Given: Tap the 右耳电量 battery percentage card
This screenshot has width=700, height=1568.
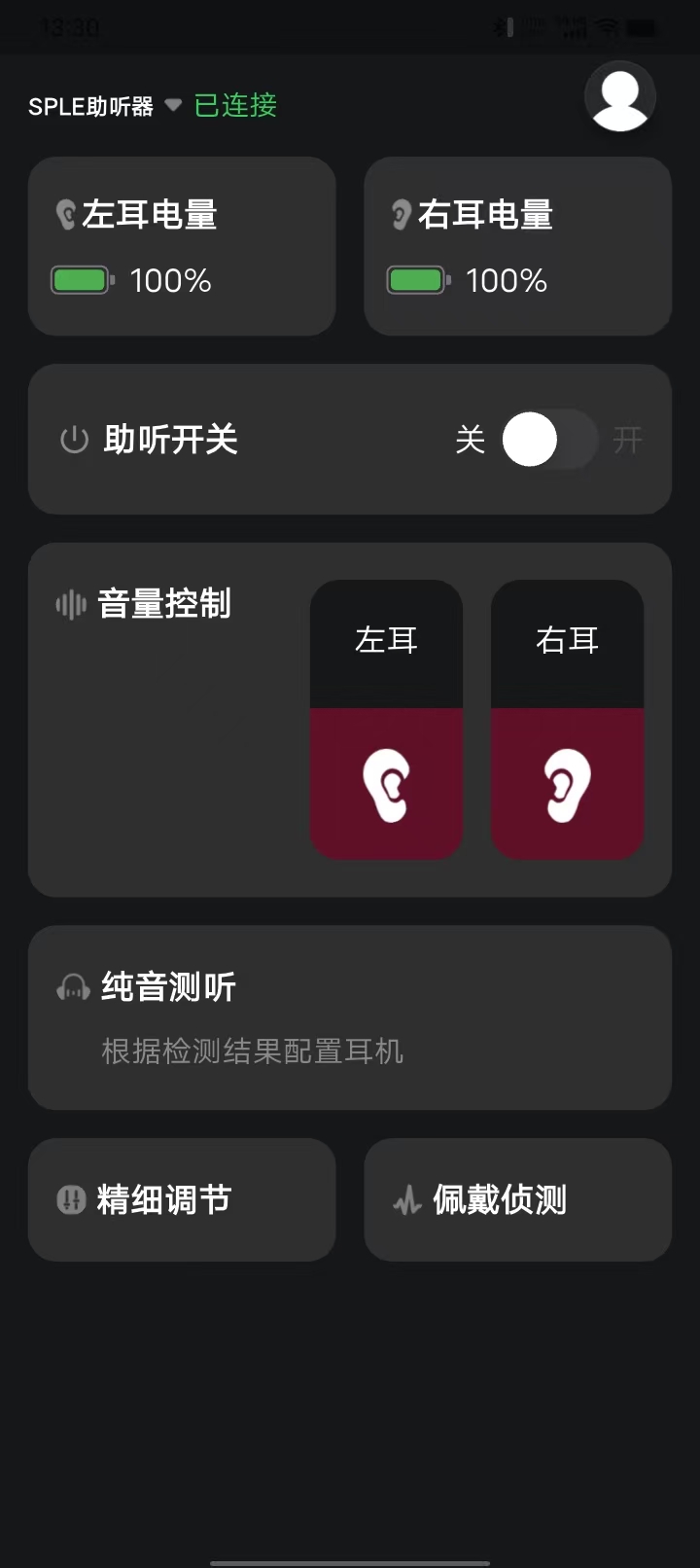Looking at the screenshot, I should [517, 246].
